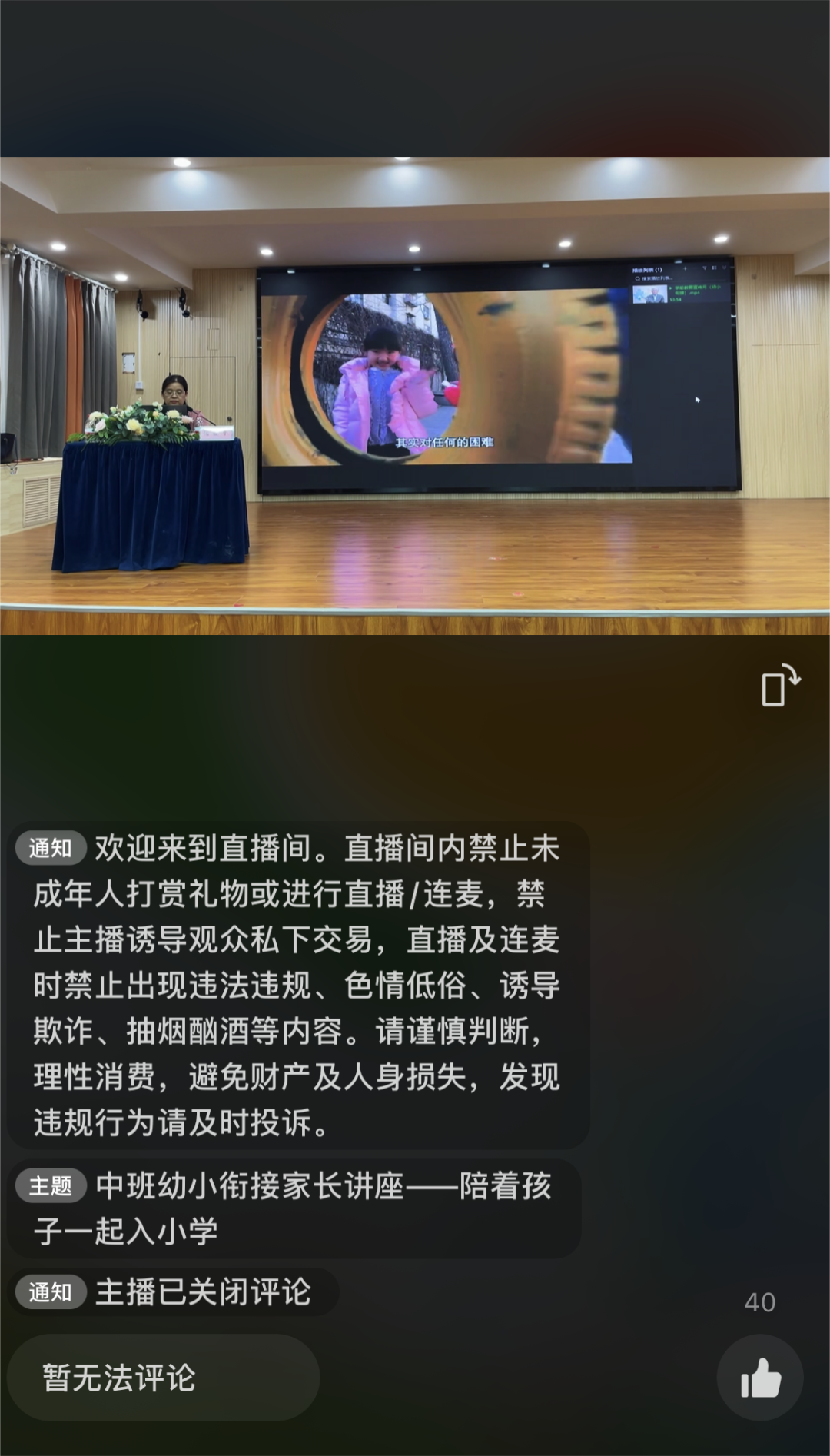830x1456 pixels.
Task: Rotate the live video to landscape
Action: 780,685
